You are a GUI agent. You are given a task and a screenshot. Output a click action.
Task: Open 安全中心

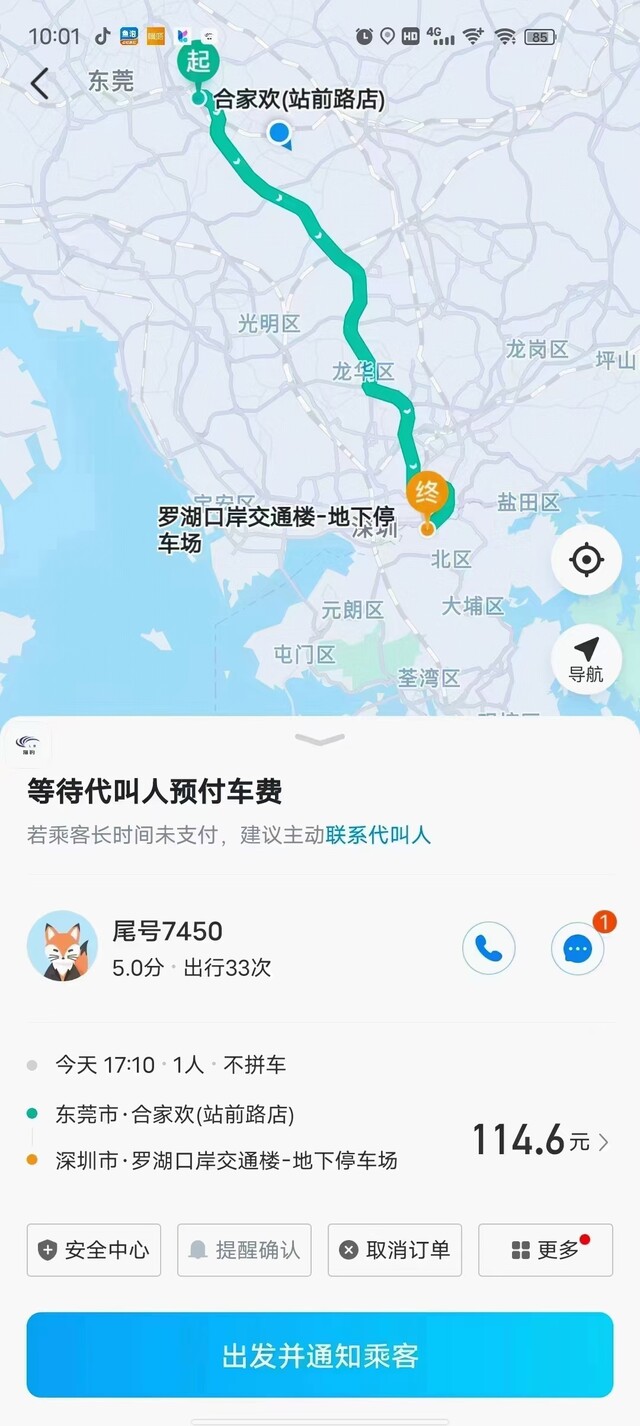[94, 1250]
